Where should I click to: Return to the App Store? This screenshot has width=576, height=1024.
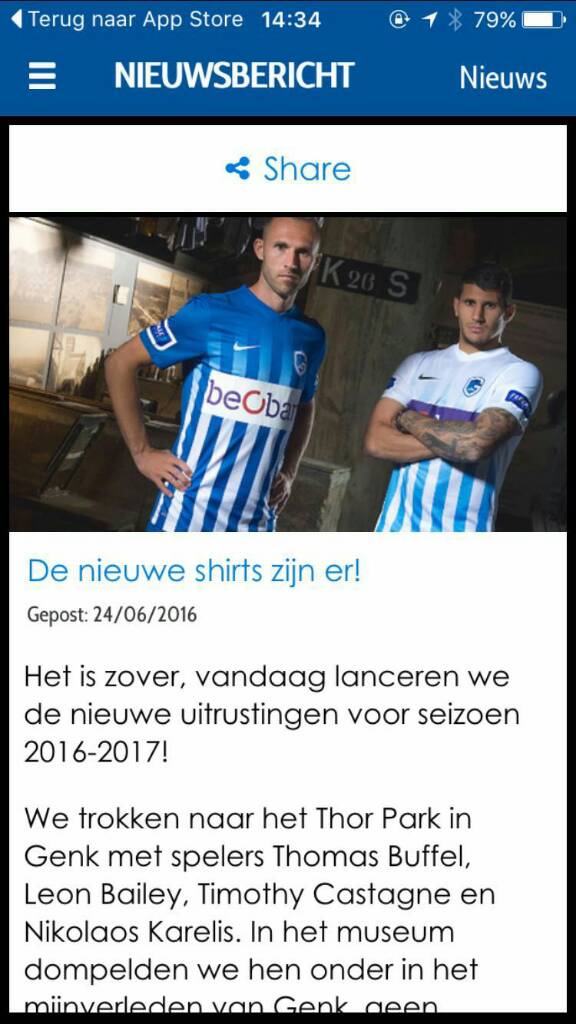coord(127,20)
